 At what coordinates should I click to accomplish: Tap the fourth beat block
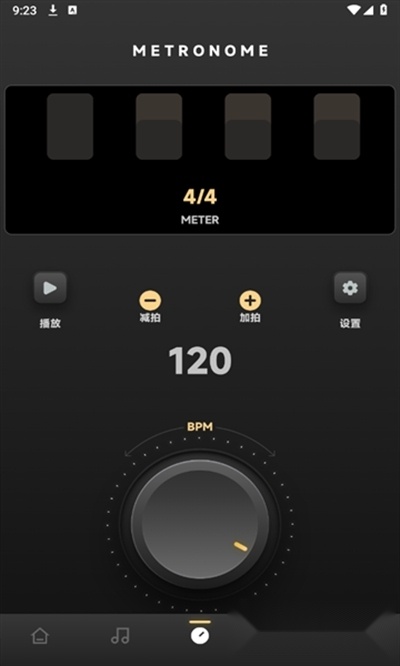pos(337,127)
